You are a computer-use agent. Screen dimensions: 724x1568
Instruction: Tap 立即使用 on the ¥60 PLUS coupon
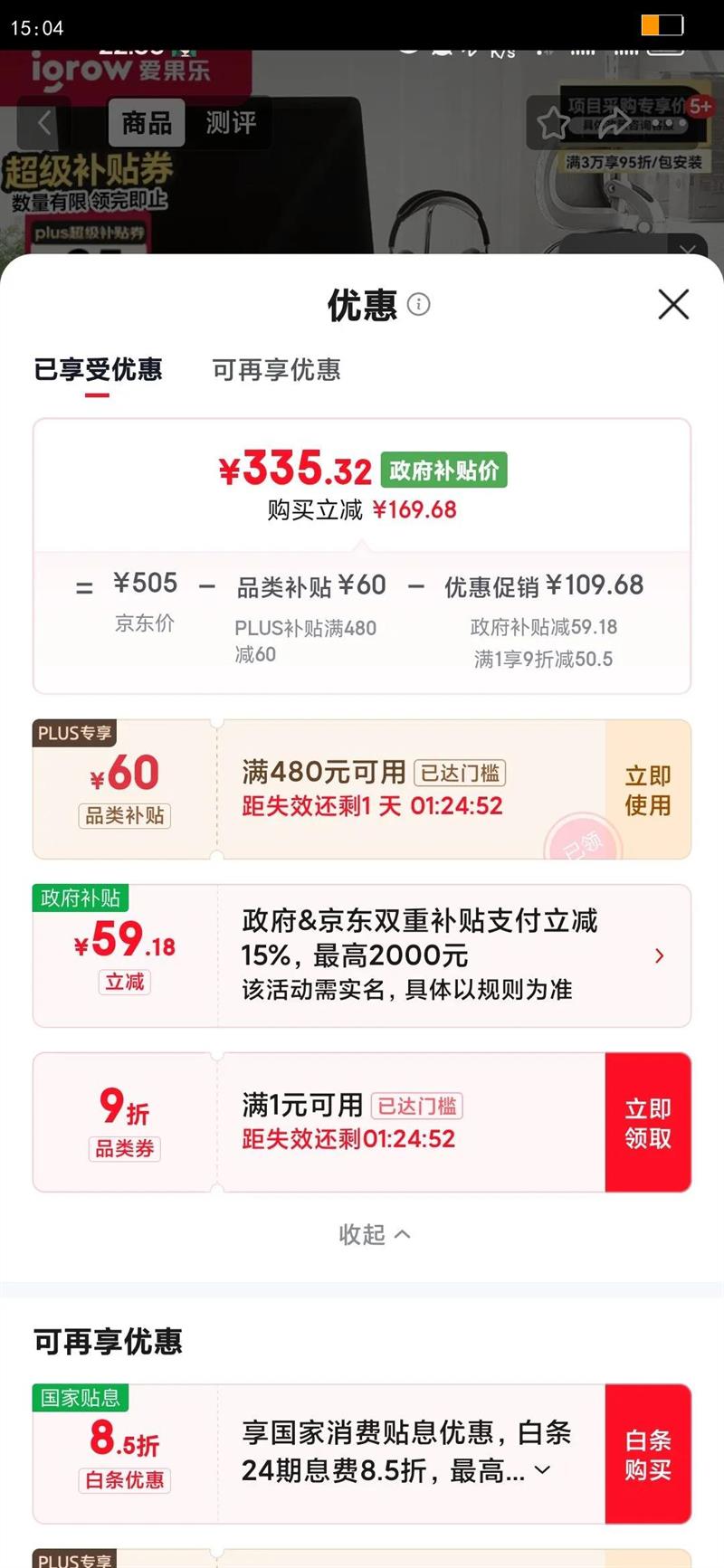coord(647,788)
